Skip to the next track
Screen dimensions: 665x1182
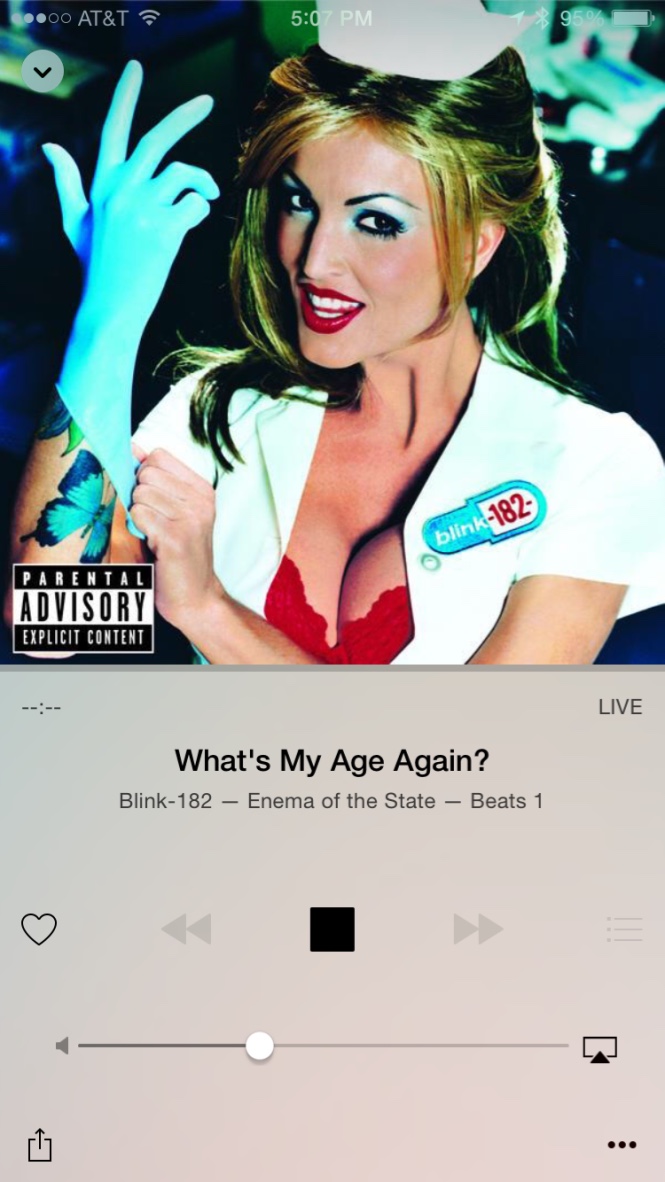pyautogui.click(x=478, y=929)
